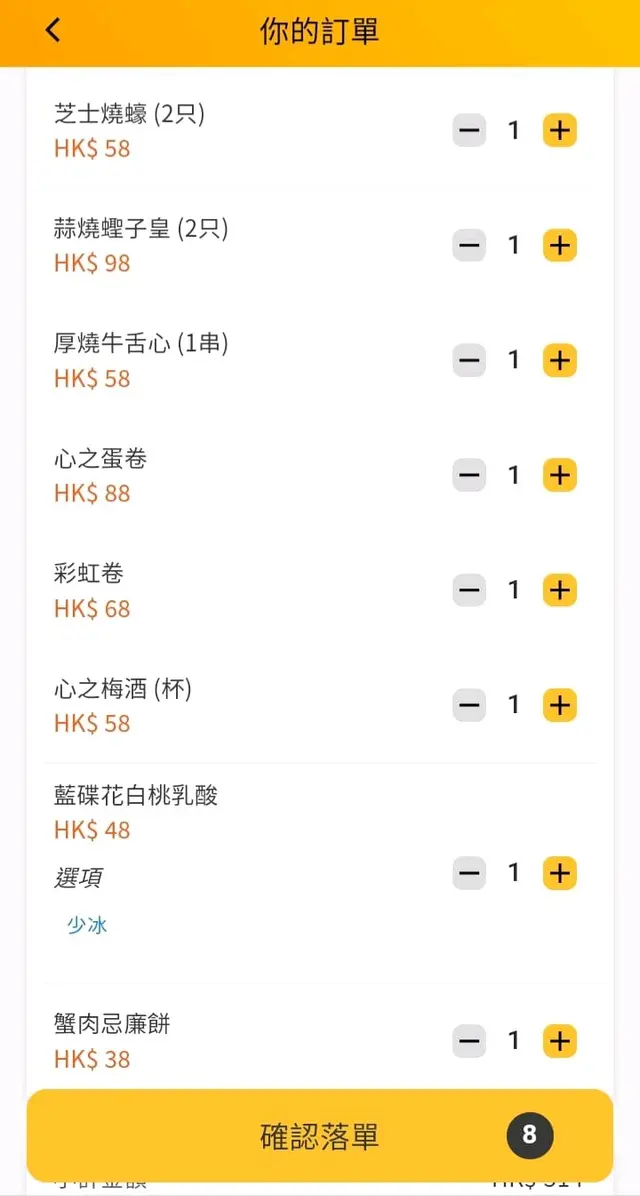Reduce 厚燒牛舌心 (1串) quantity
Screen dimensions: 640x1196
tap(469, 360)
